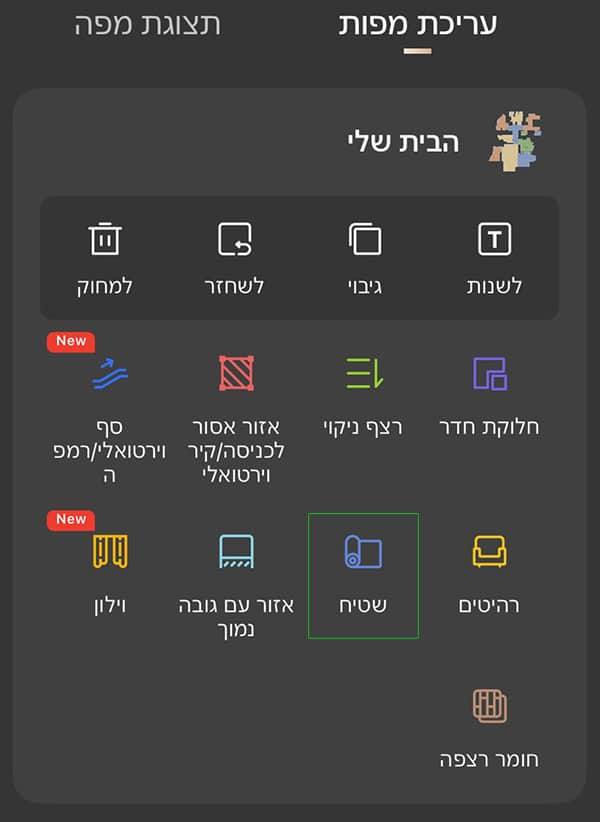Viewport: 600px width, 822px height.
Task: Rename the map with לשנות
Action: tap(494, 258)
